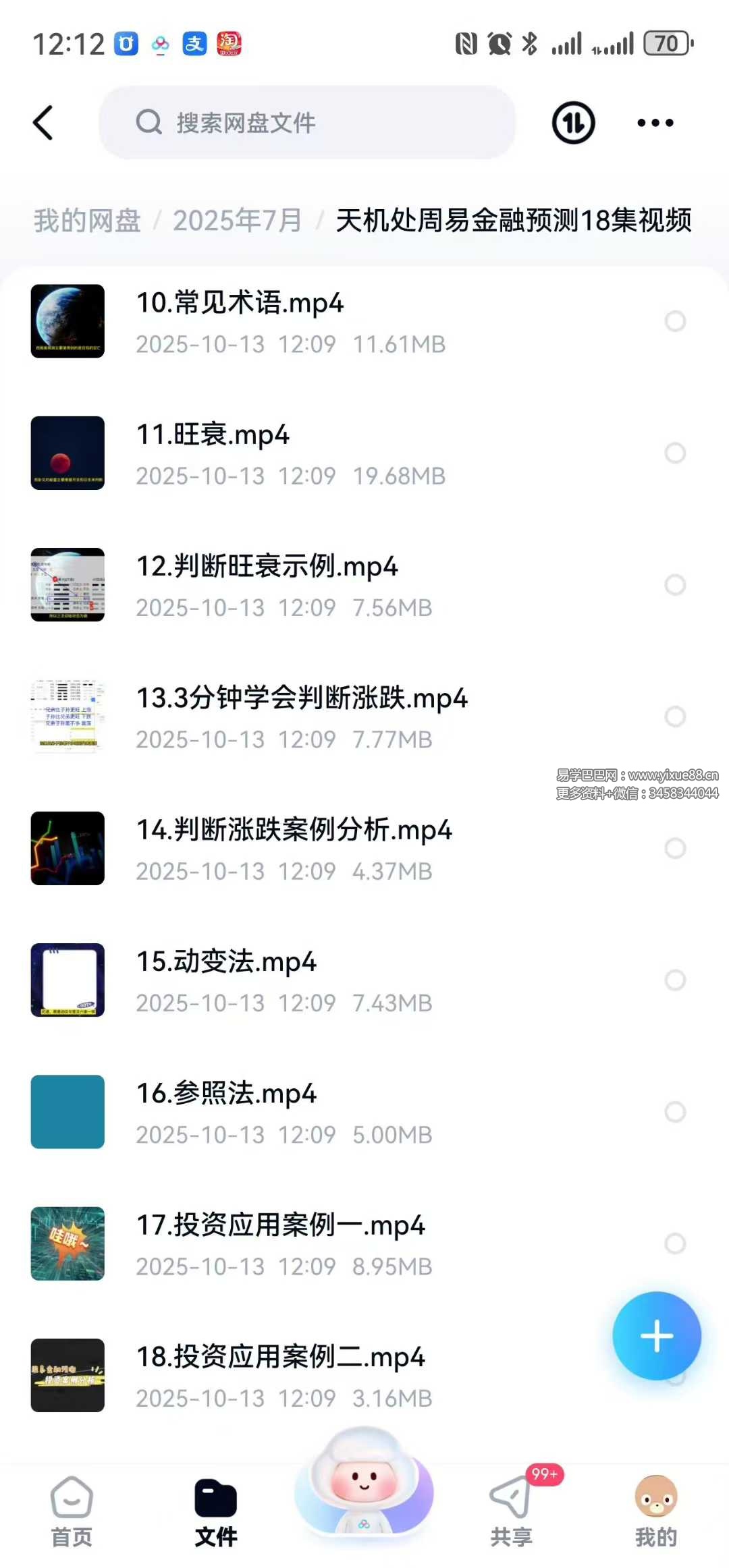
Task: Open the video 17.投资应用案例一.mp4
Action: coord(280,1225)
